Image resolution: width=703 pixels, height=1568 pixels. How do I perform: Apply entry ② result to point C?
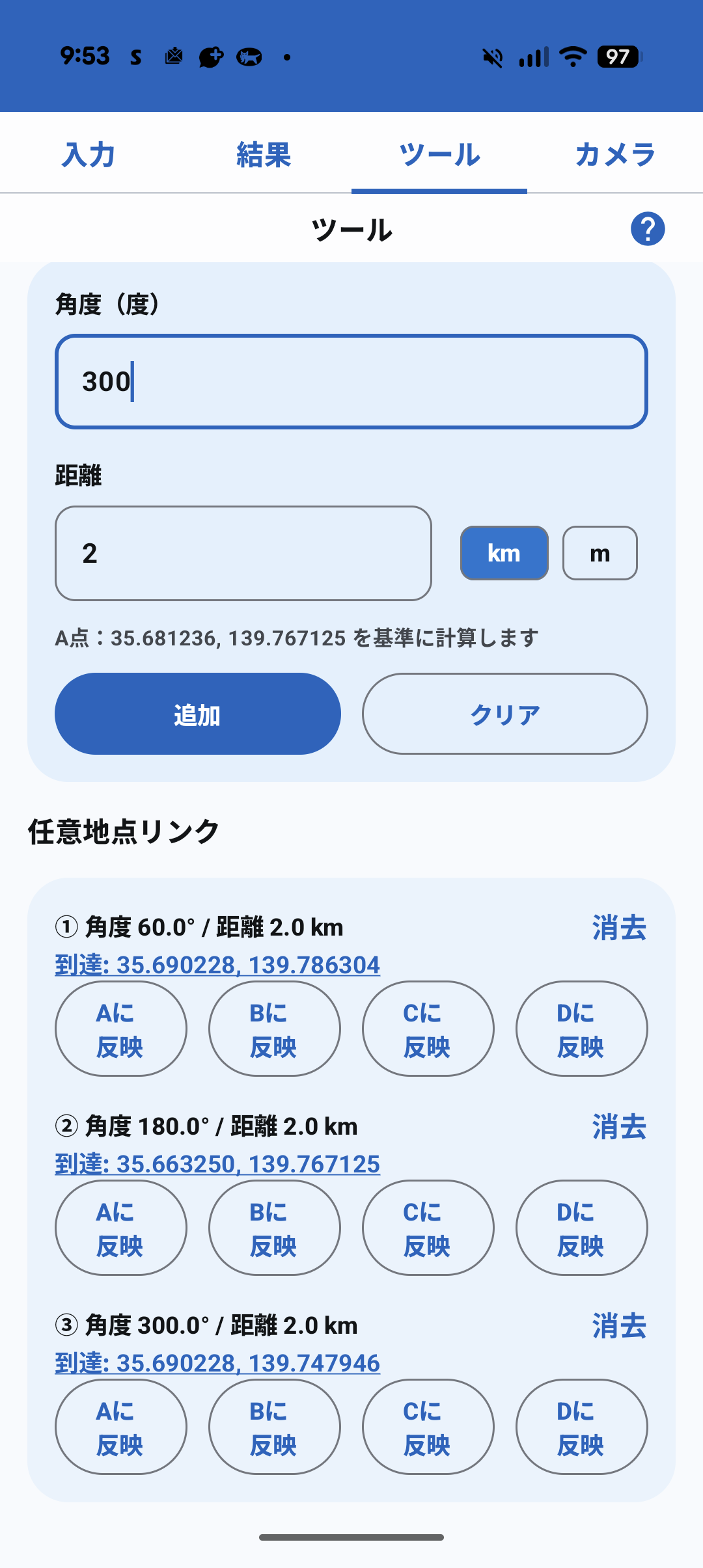(428, 1228)
